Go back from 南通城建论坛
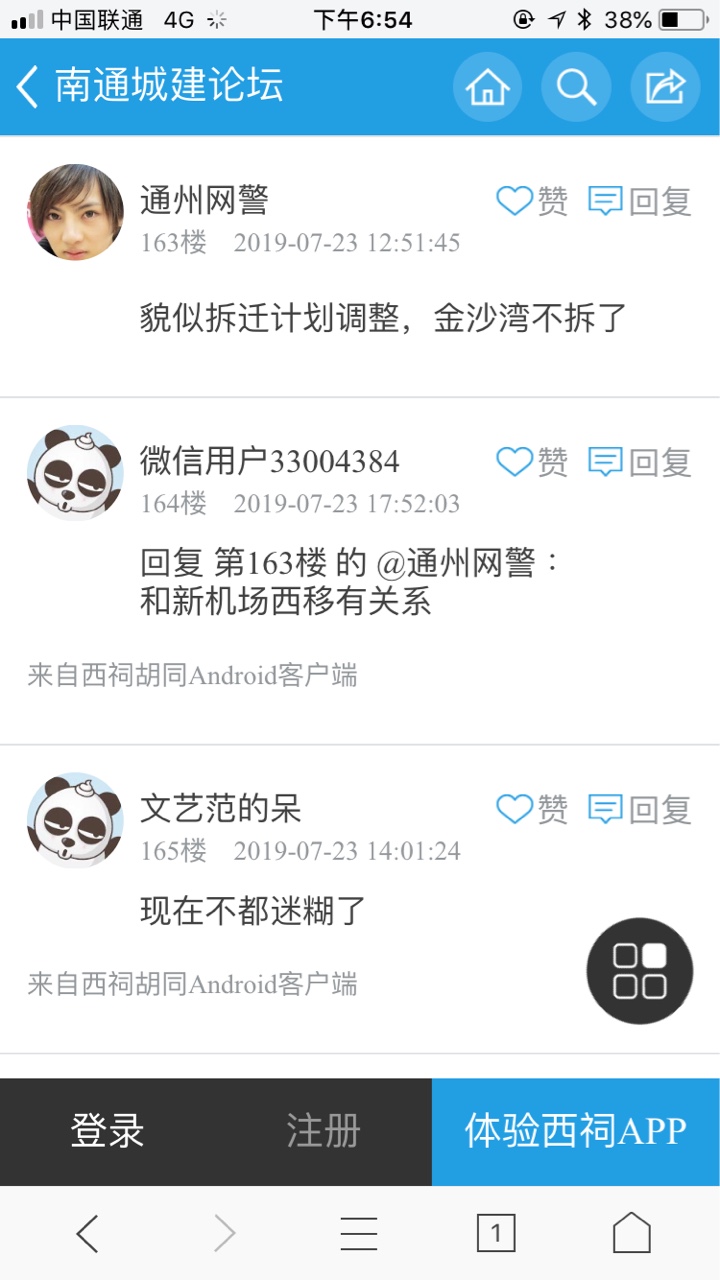 [28, 87]
